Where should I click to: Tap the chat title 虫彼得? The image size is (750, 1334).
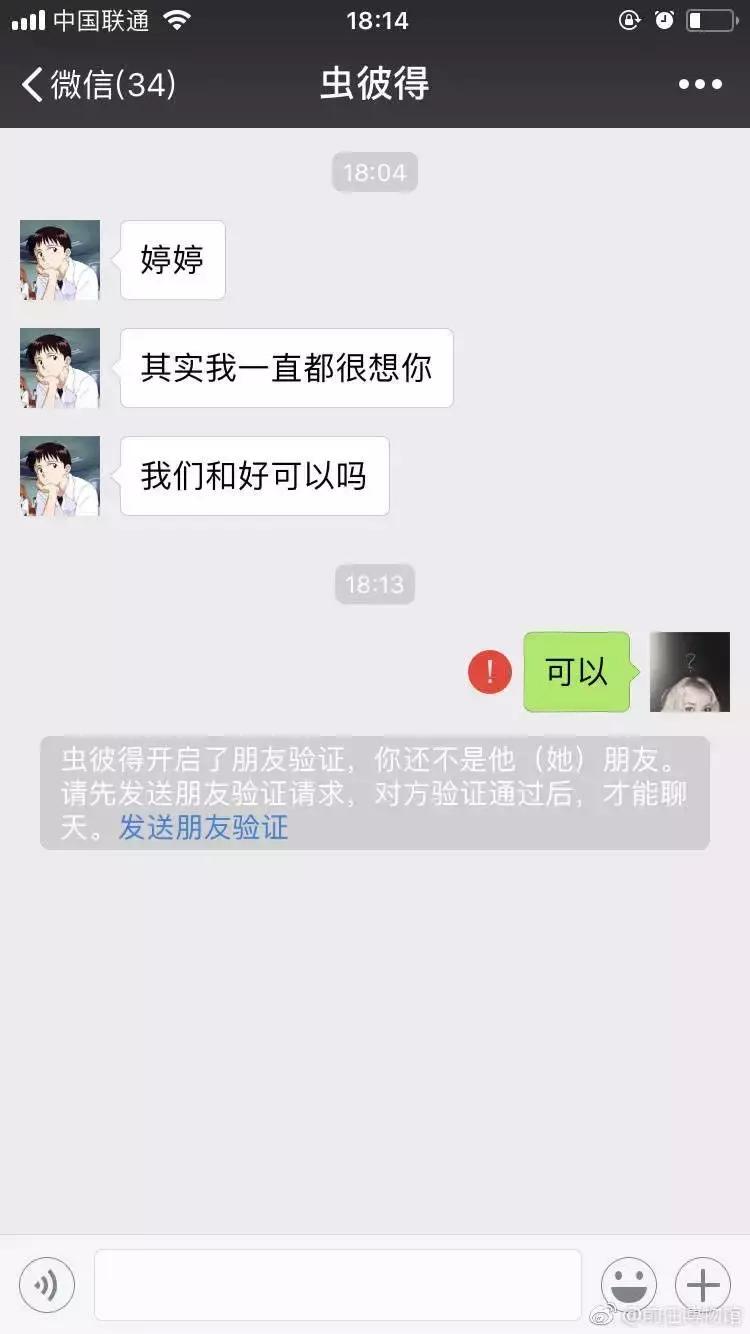click(374, 86)
